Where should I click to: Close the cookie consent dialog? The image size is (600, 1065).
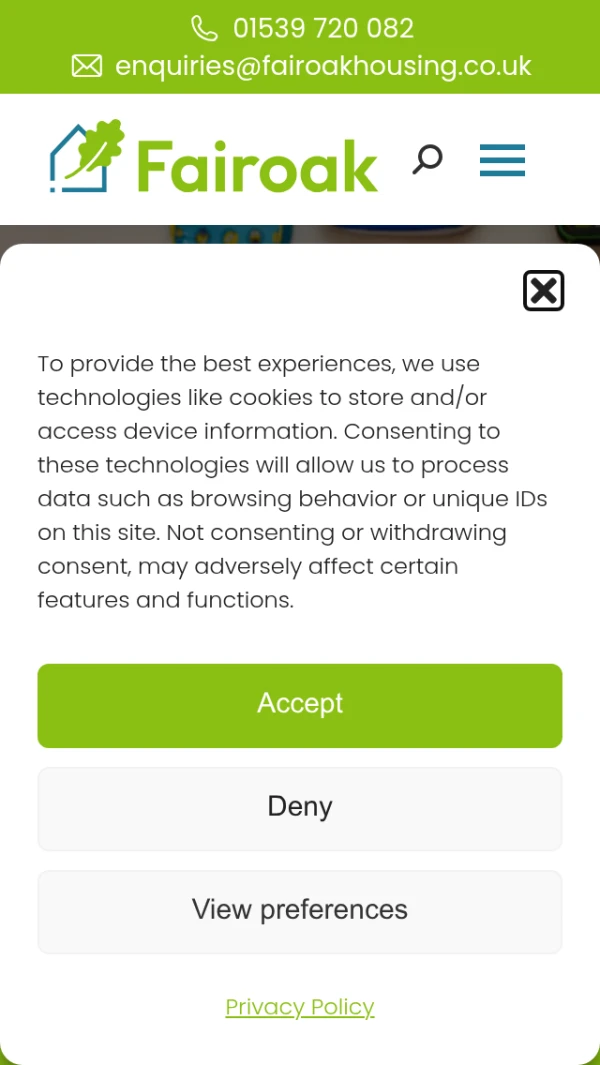pyautogui.click(x=543, y=291)
